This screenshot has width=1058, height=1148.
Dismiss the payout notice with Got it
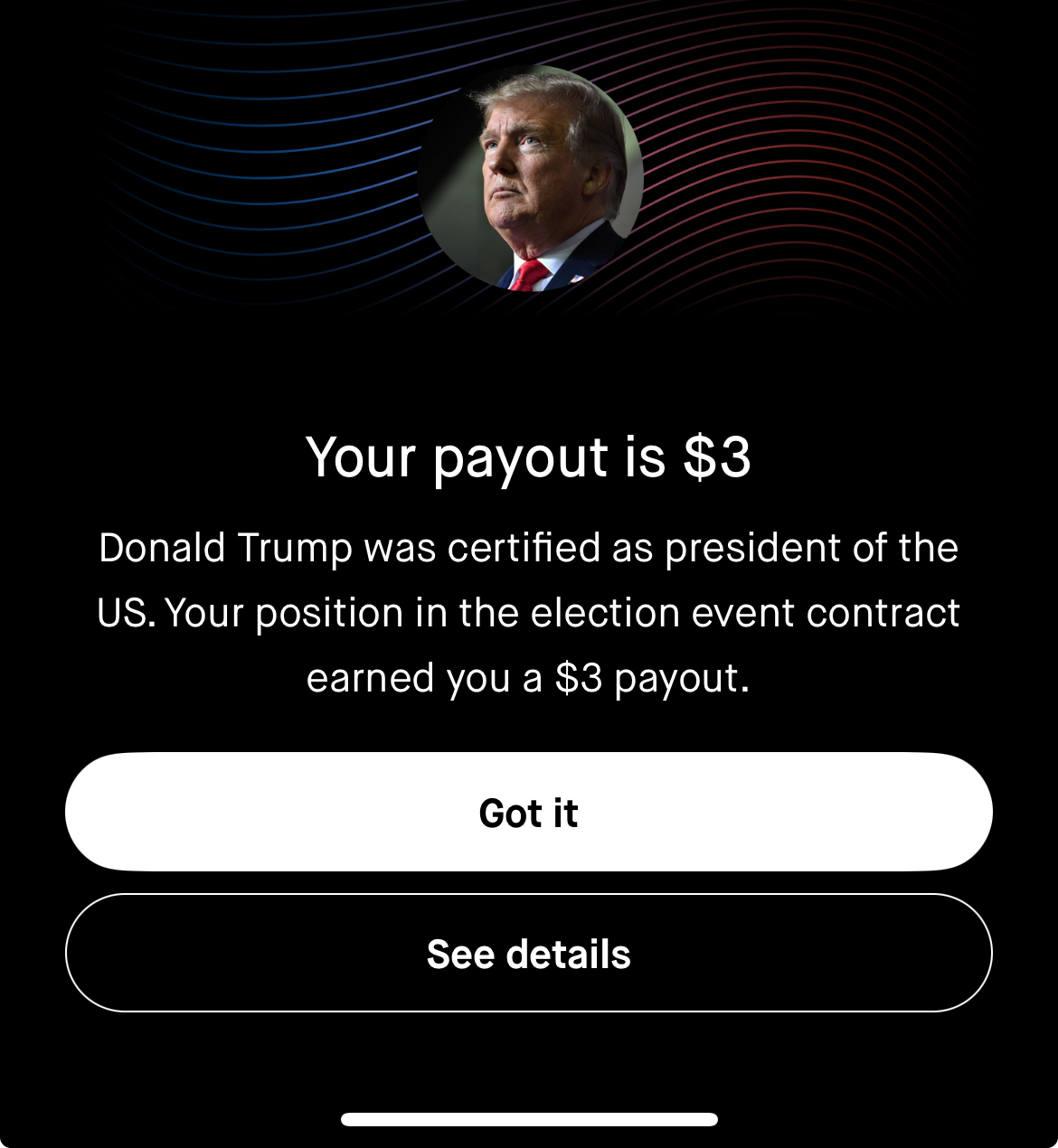tap(529, 812)
